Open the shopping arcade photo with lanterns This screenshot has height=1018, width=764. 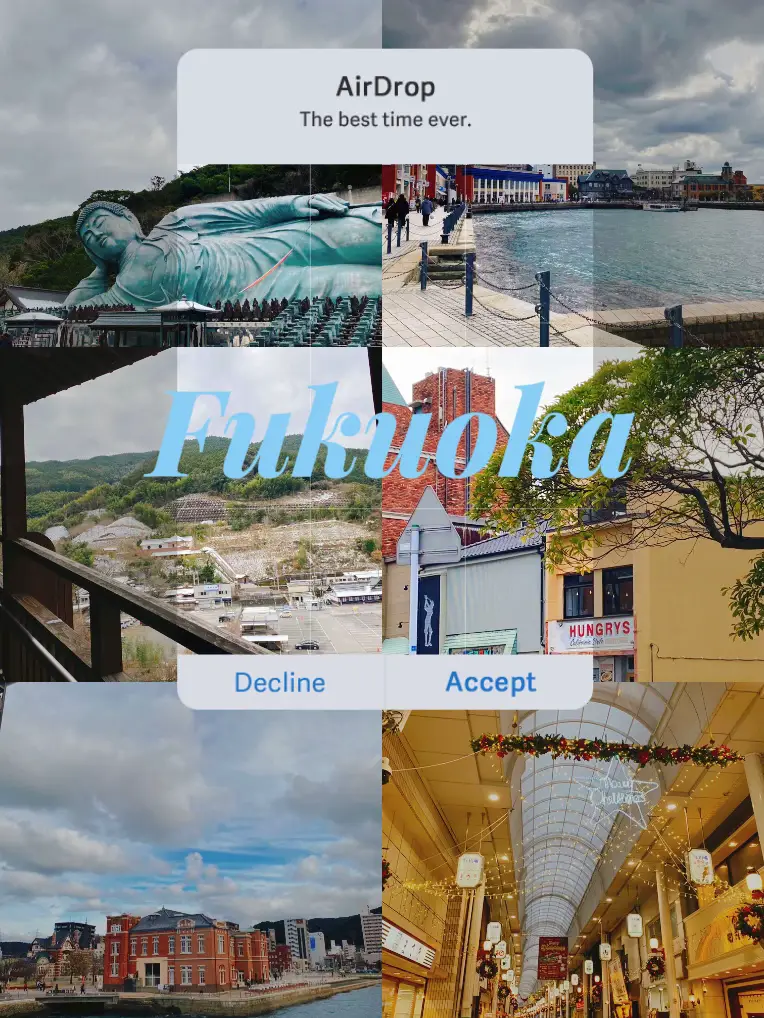pyautogui.click(x=570, y=880)
